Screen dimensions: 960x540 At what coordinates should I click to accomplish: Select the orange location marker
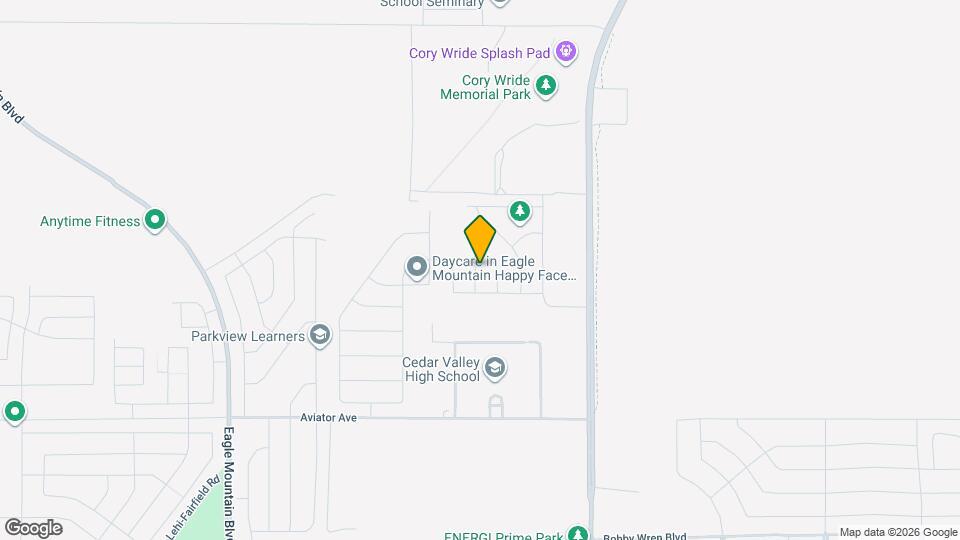pos(480,239)
